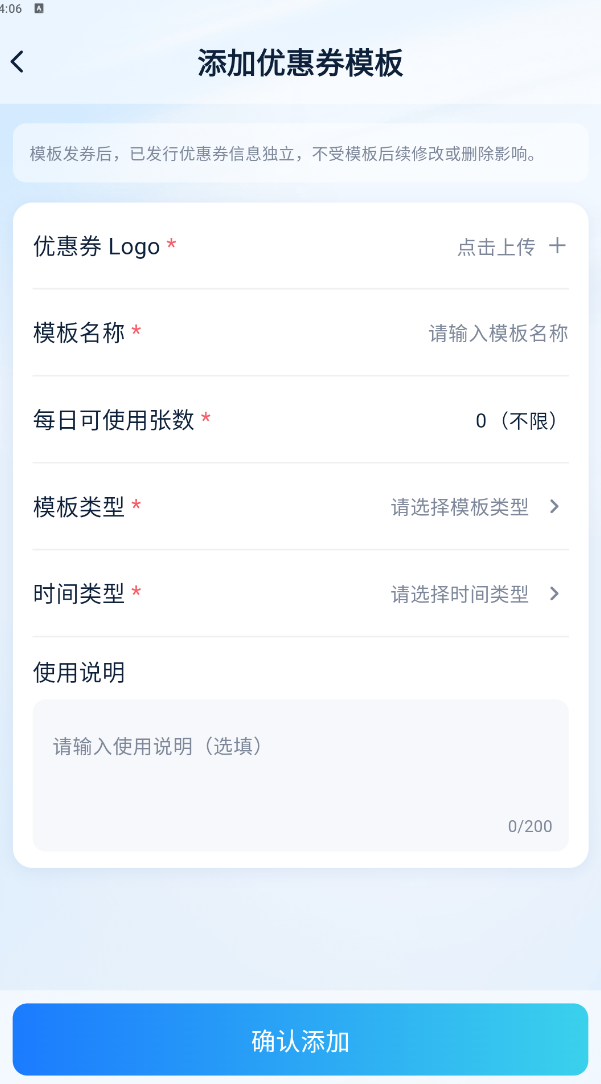Tap the 使用说明 text area
The width and height of the screenshot is (601, 1084).
[300, 775]
